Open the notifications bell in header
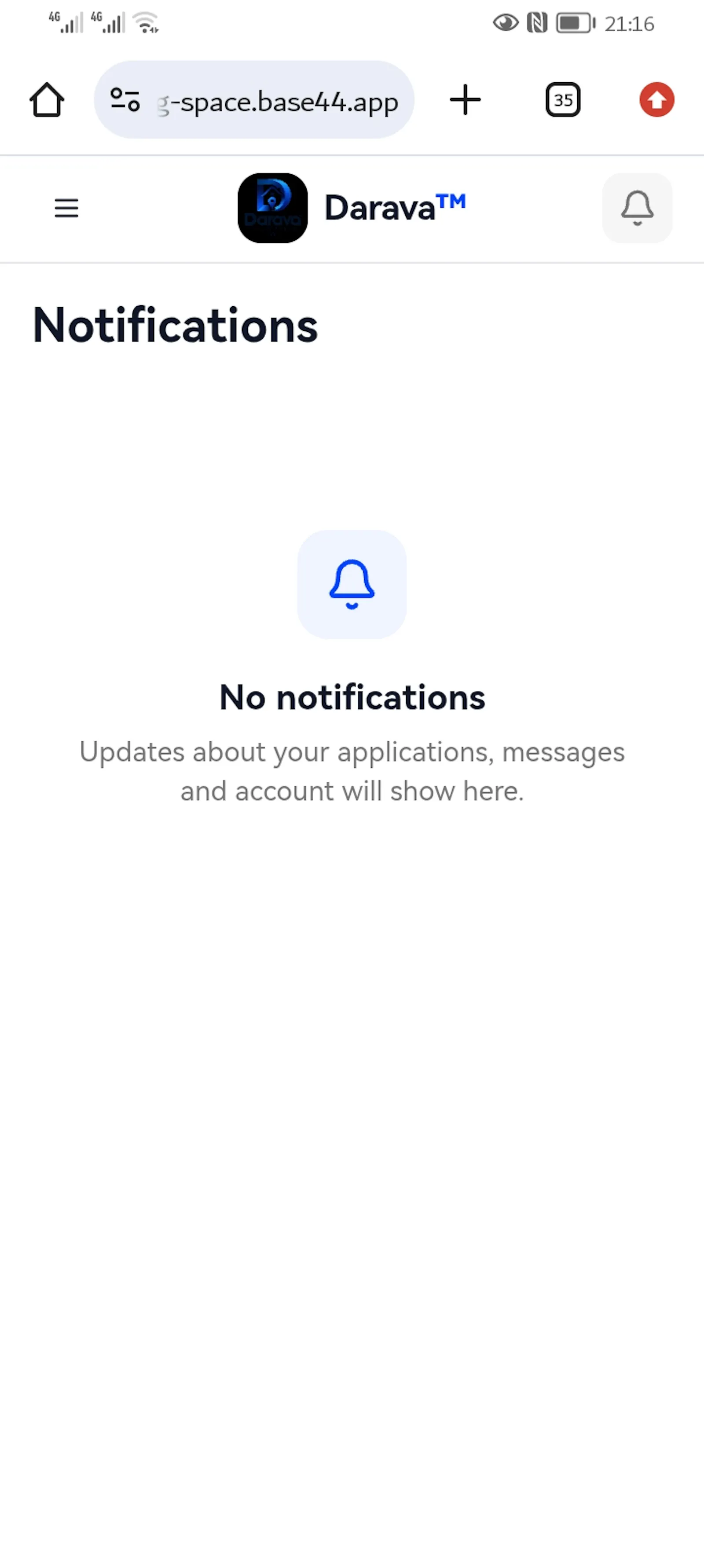Image resolution: width=704 pixels, height=1568 pixels. point(637,208)
